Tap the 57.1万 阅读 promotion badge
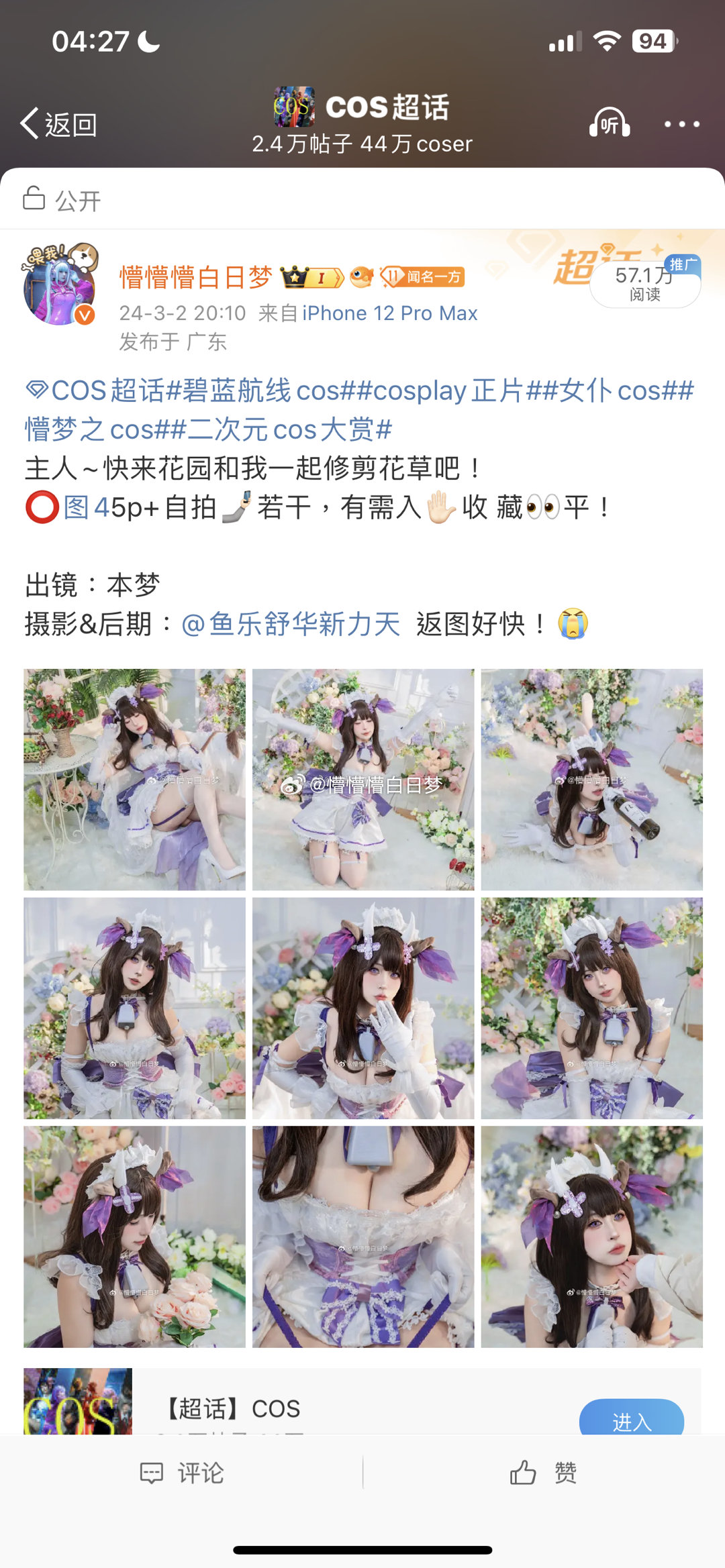725x1568 pixels. click(x=644, y=283)
